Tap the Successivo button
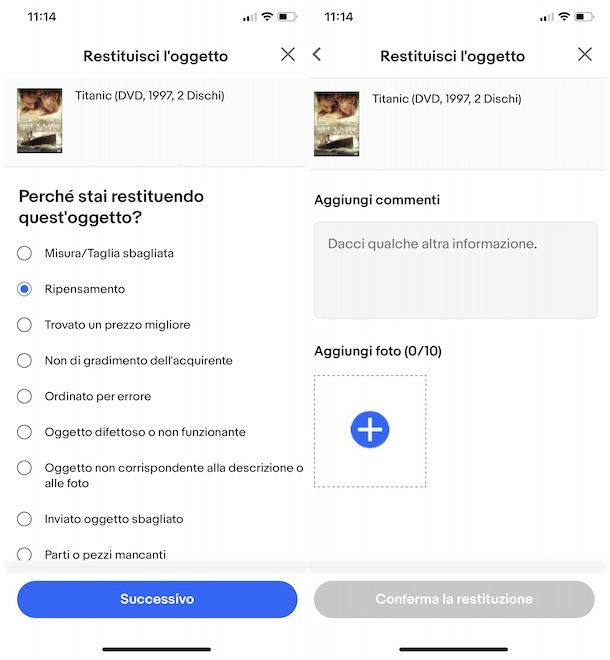Image resolution: width=610 pixels, height=660 pixels. [x=157, y=599]
